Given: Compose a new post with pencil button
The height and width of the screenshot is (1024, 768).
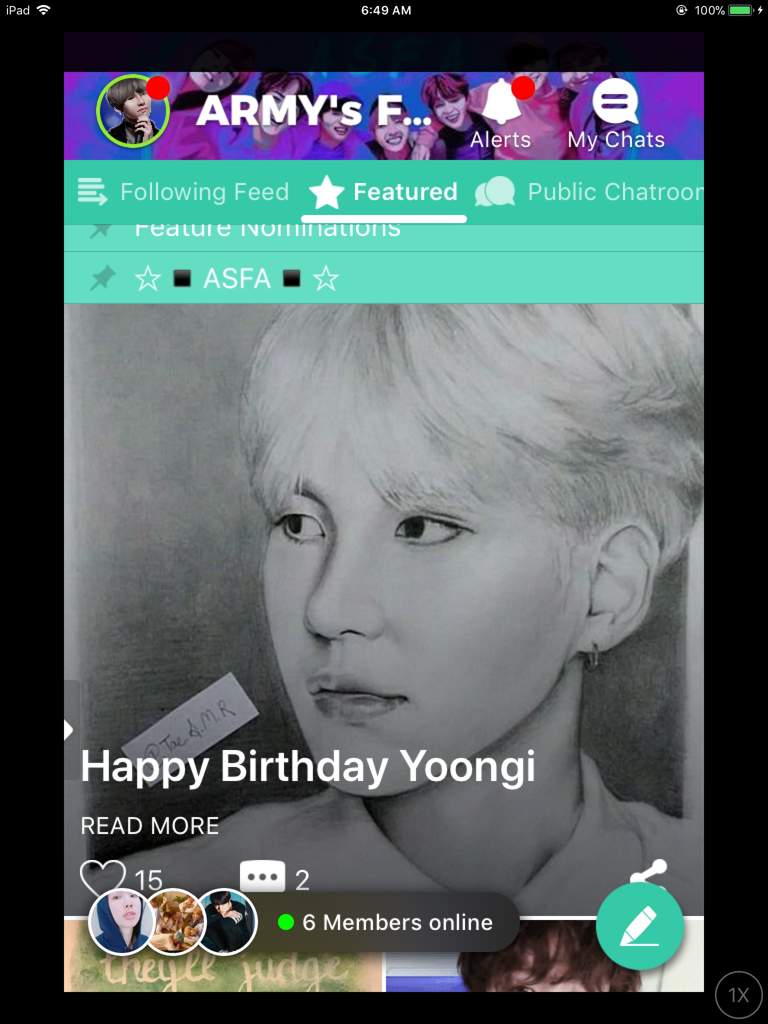Looking at the screenshot, I should (639, 926).
